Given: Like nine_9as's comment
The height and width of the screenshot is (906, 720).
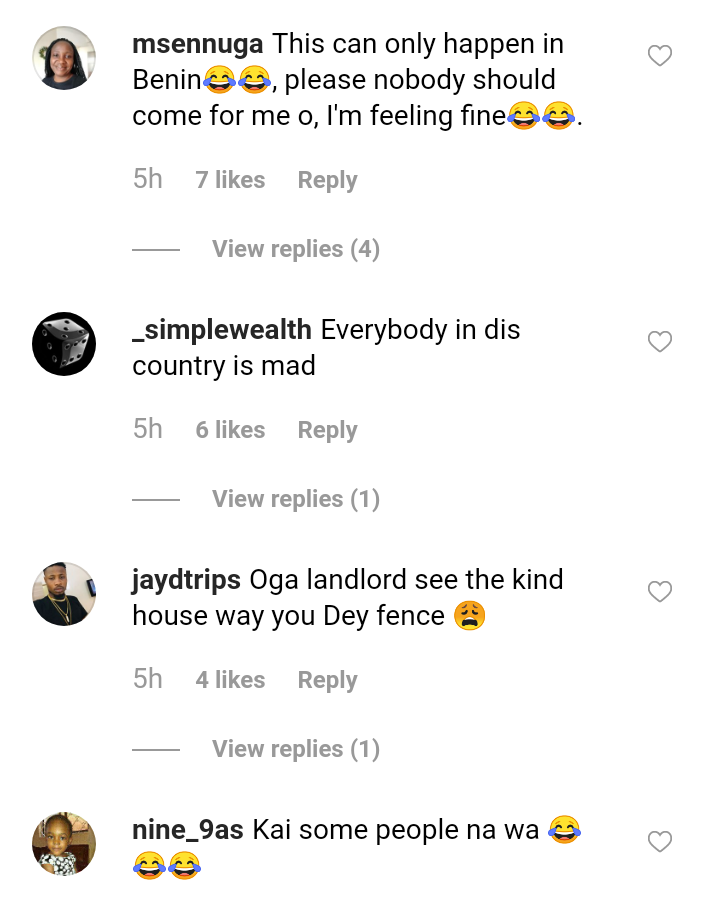Looking at the screenshot, I should [x=660, y=842].
